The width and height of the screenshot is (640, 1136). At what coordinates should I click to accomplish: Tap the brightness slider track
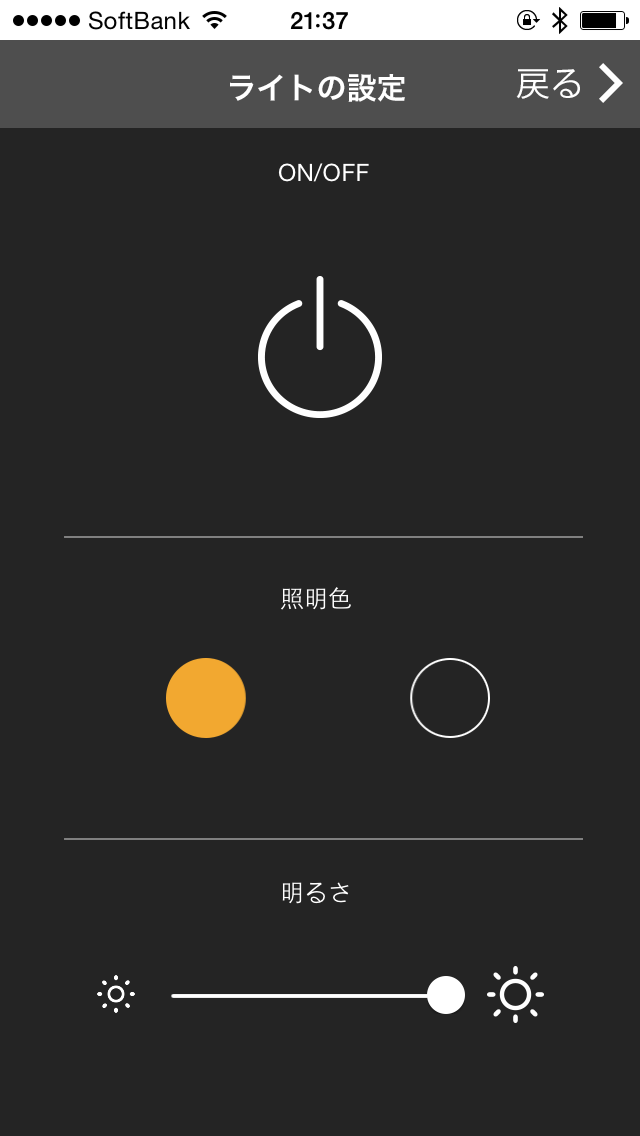[x=317, y=995]
